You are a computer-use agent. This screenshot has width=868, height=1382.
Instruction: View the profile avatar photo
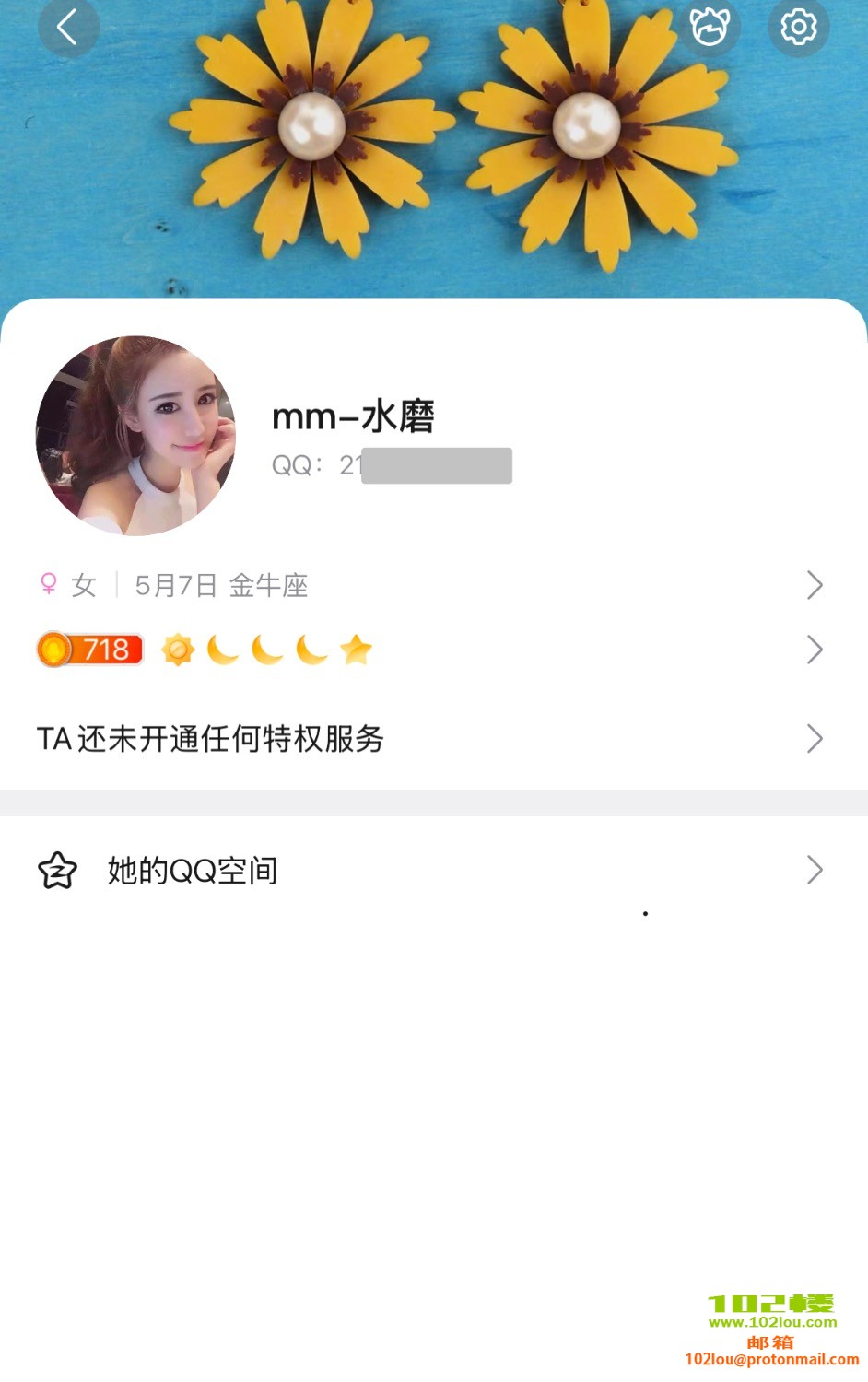pos(135,436)
